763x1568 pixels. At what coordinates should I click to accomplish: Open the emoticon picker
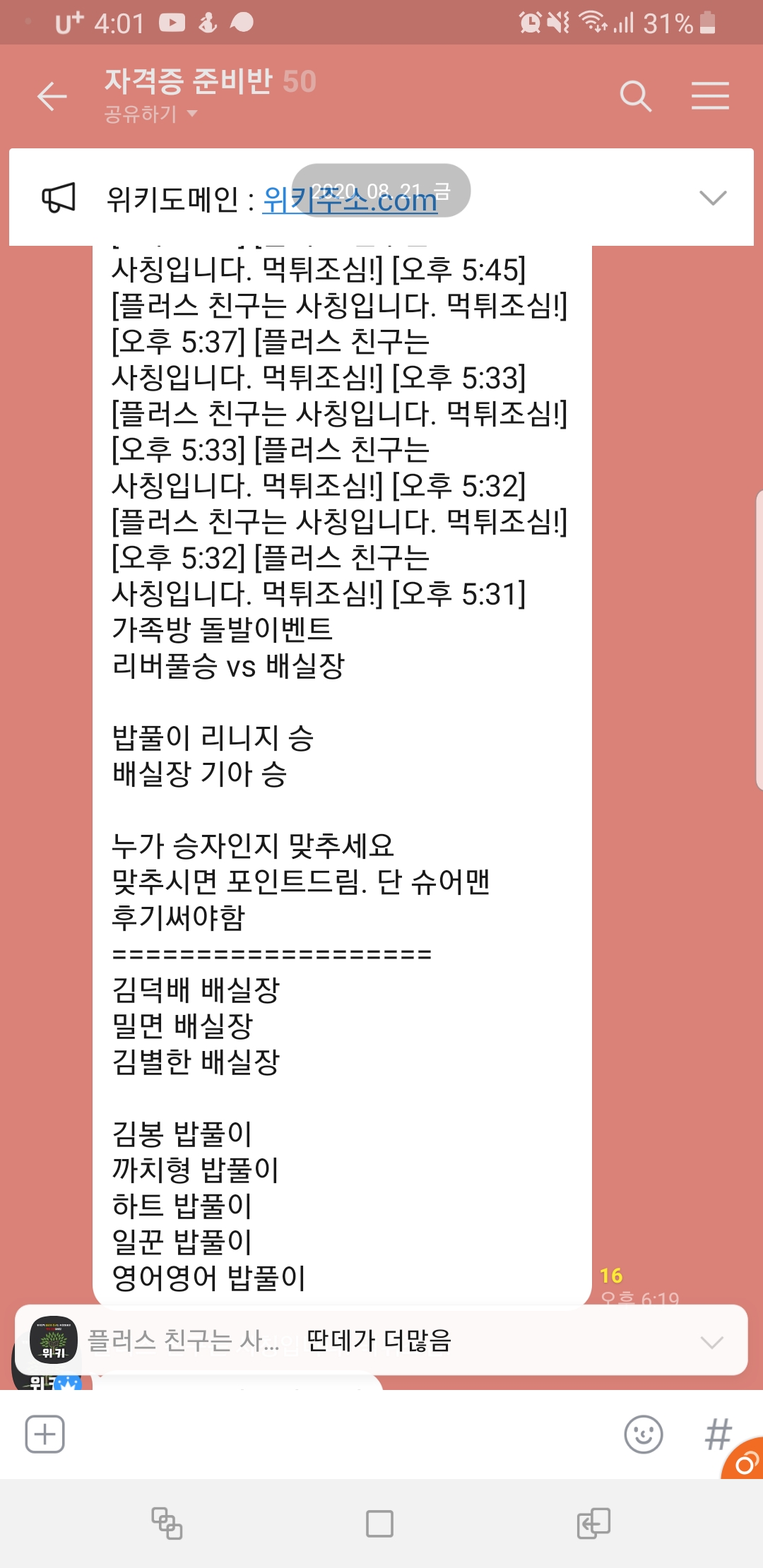(643, 1435)
